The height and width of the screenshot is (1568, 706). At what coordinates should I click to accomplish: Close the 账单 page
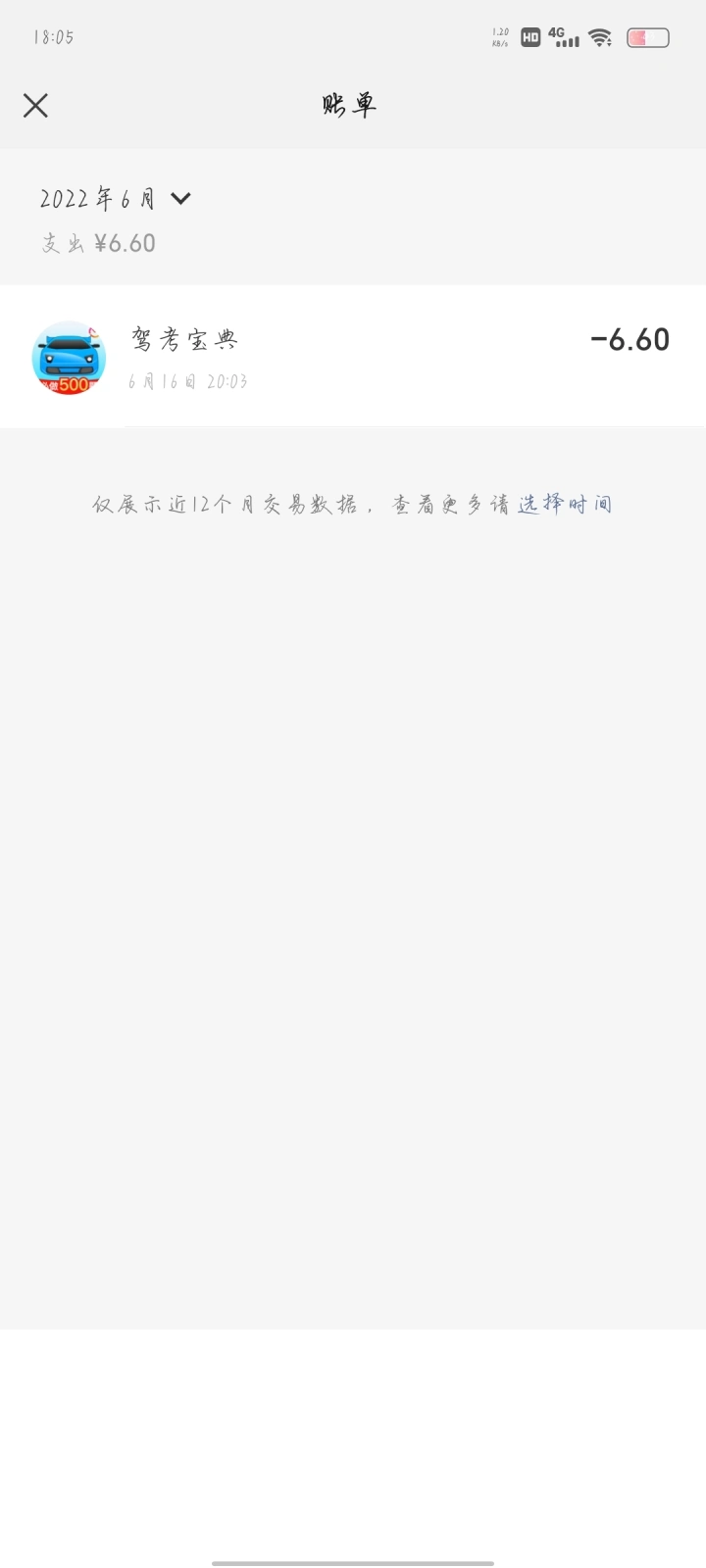(x=35, y=106)
